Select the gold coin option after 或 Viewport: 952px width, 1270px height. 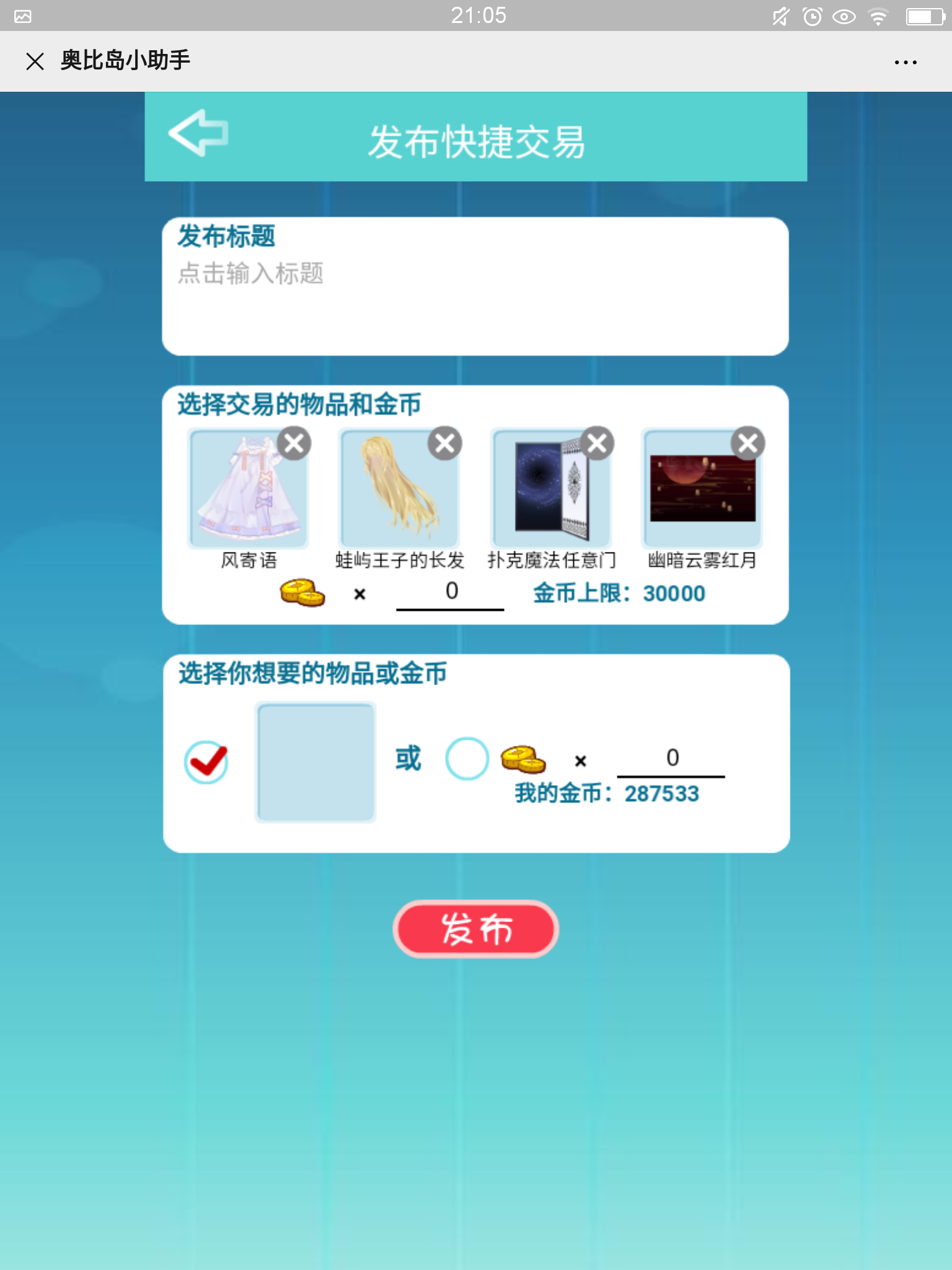(467, 758)
